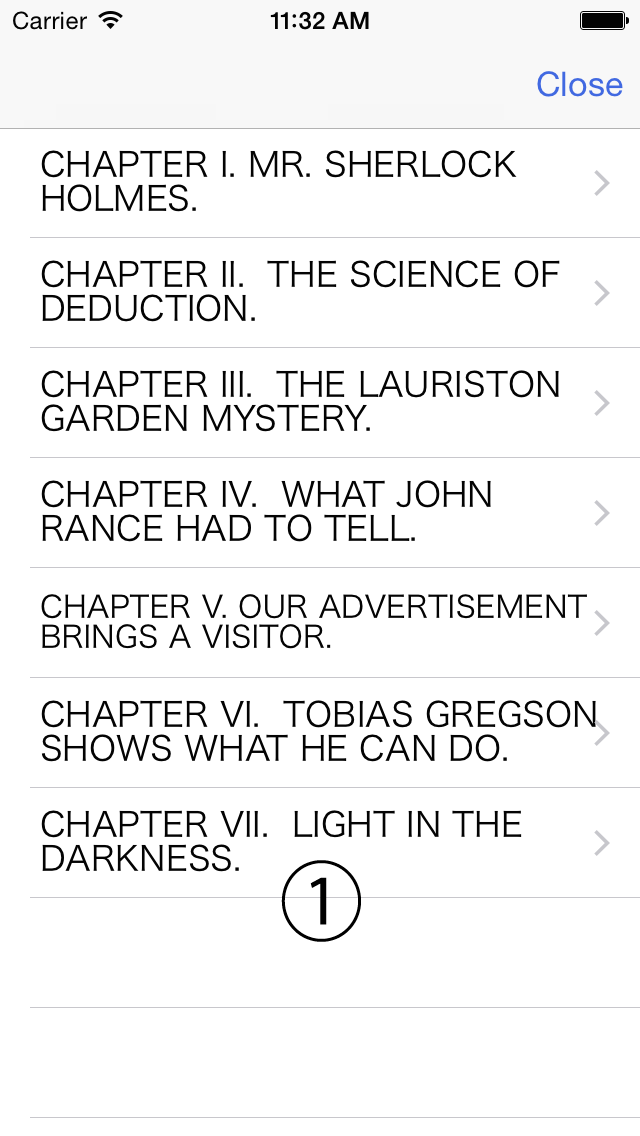This screenshot has width=640, height=1136.
Task: Jump to Chapter V. Our Advertisement Brings a Visitor
Action: pos(320,623)
